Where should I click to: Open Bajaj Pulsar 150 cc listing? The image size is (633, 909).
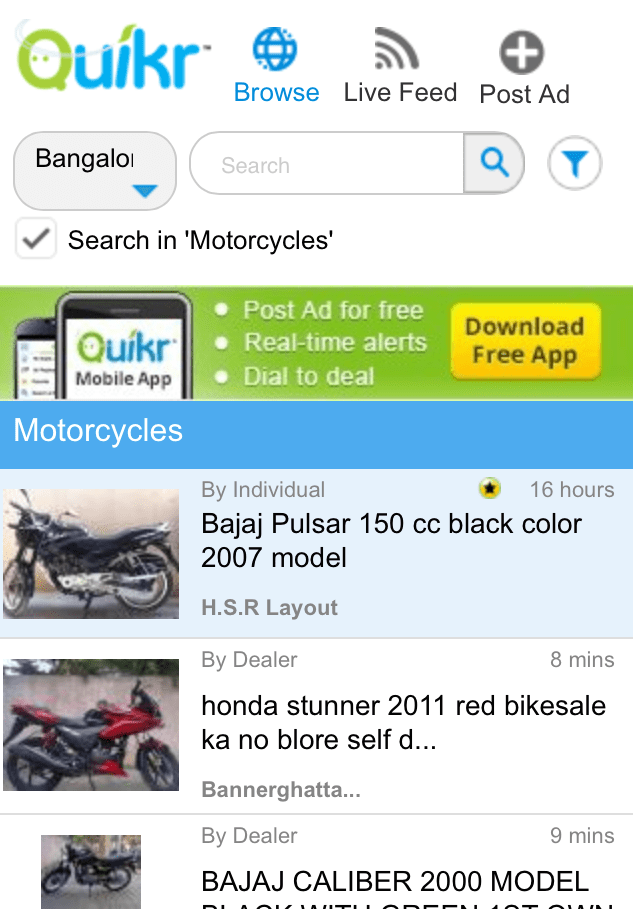[391, 540]
